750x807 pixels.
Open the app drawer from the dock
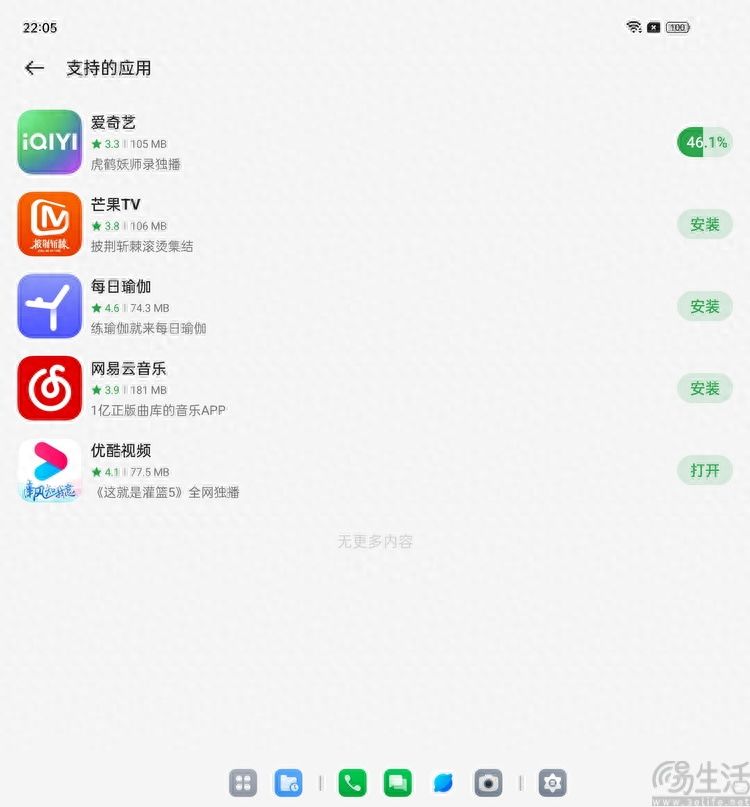[243, 783]
